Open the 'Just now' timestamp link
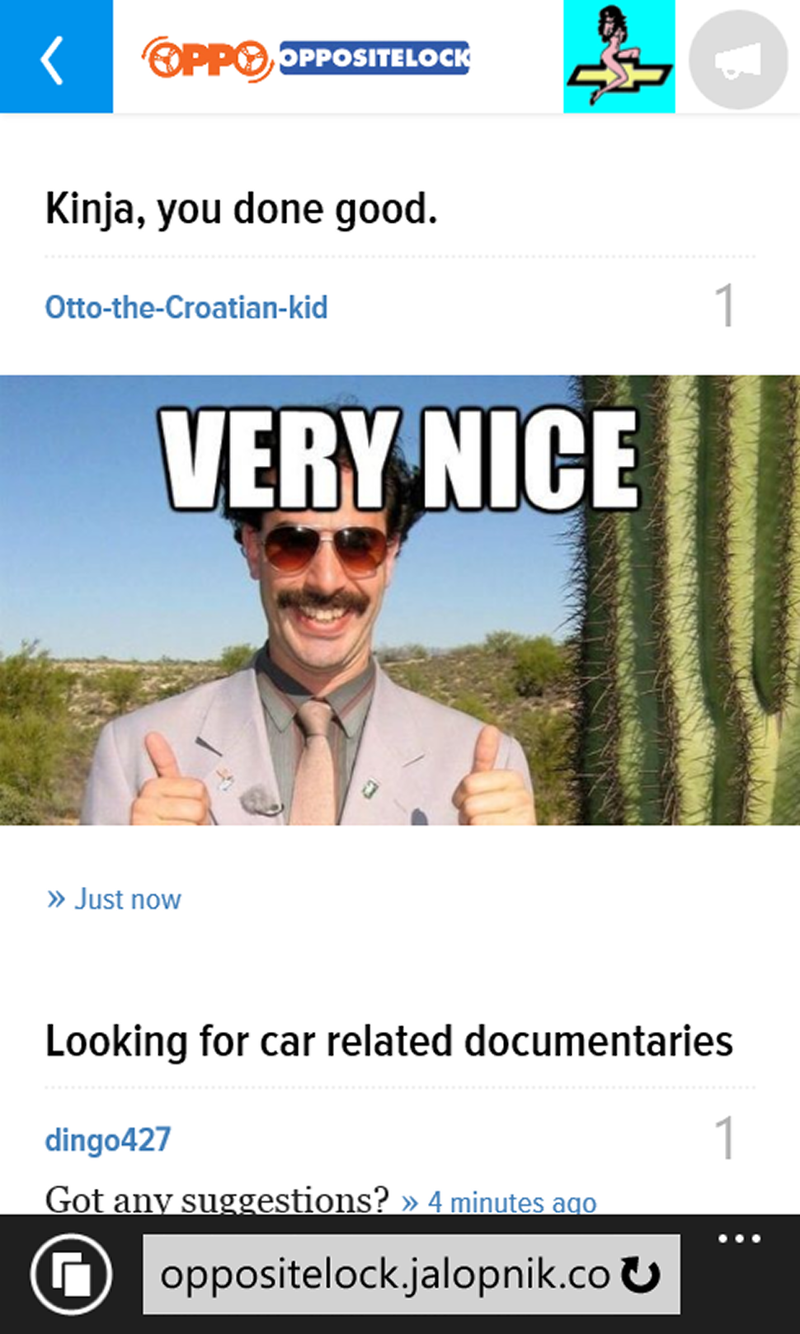 114,899
